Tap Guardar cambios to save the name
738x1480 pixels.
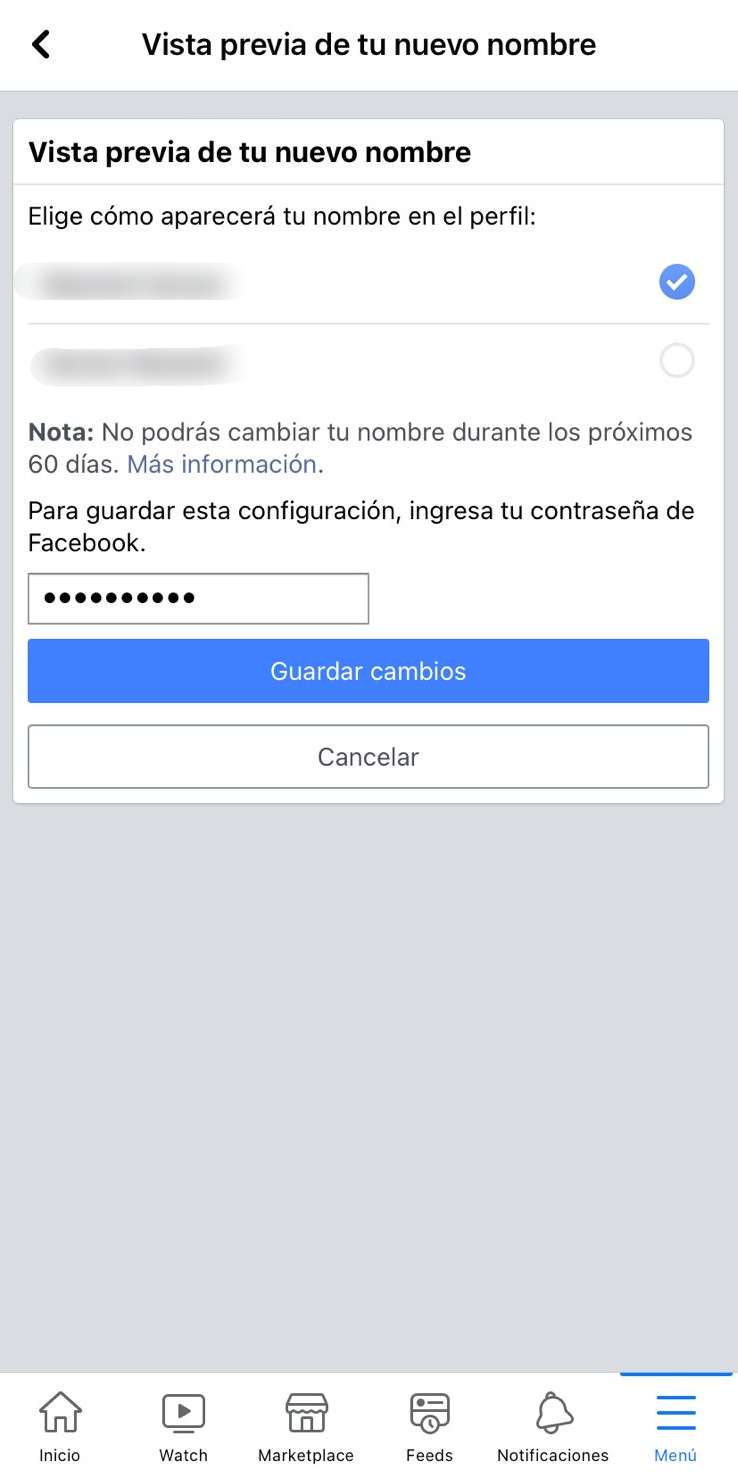click(x=368, y=671)
